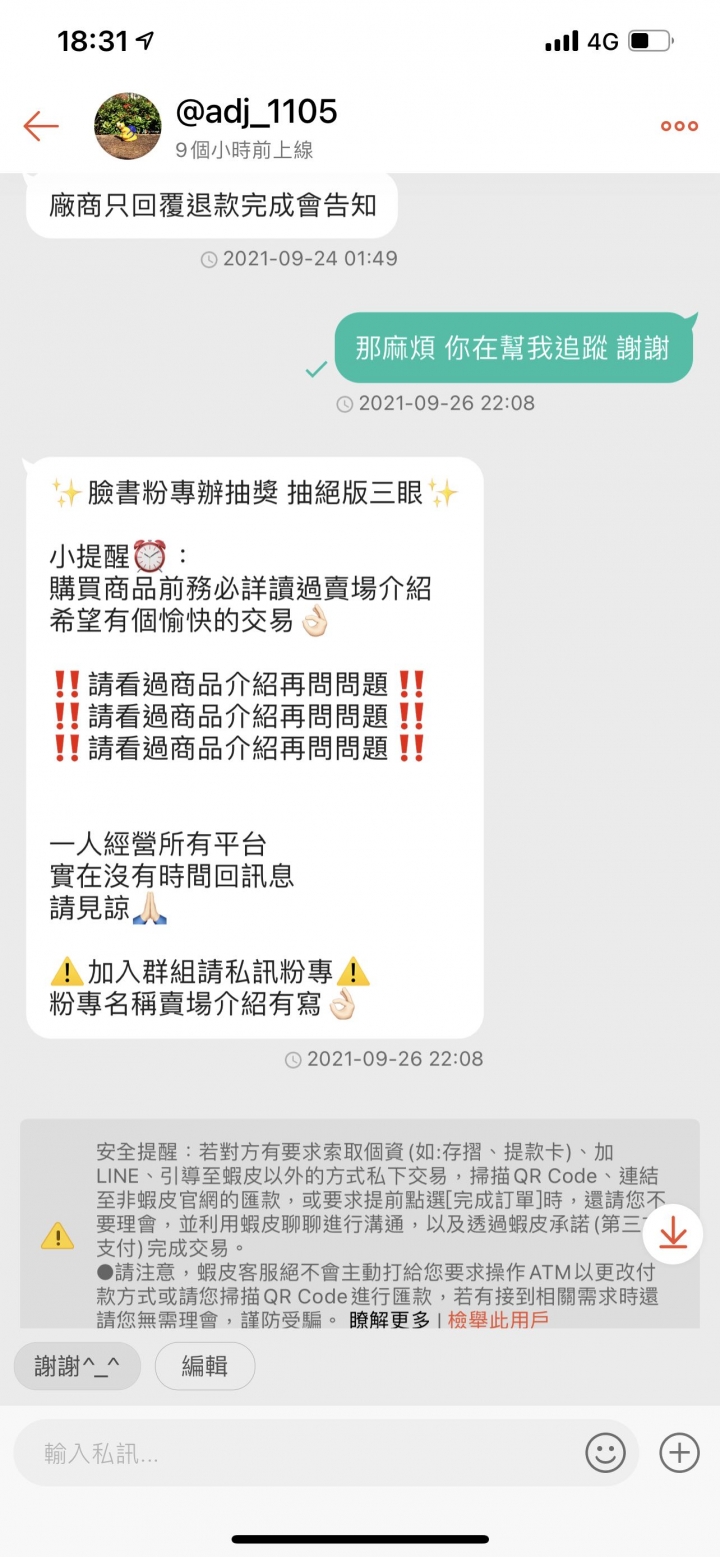
Task: Tap the scroll-to-bottom arrow button
Action: click(x=673, y=1235)
